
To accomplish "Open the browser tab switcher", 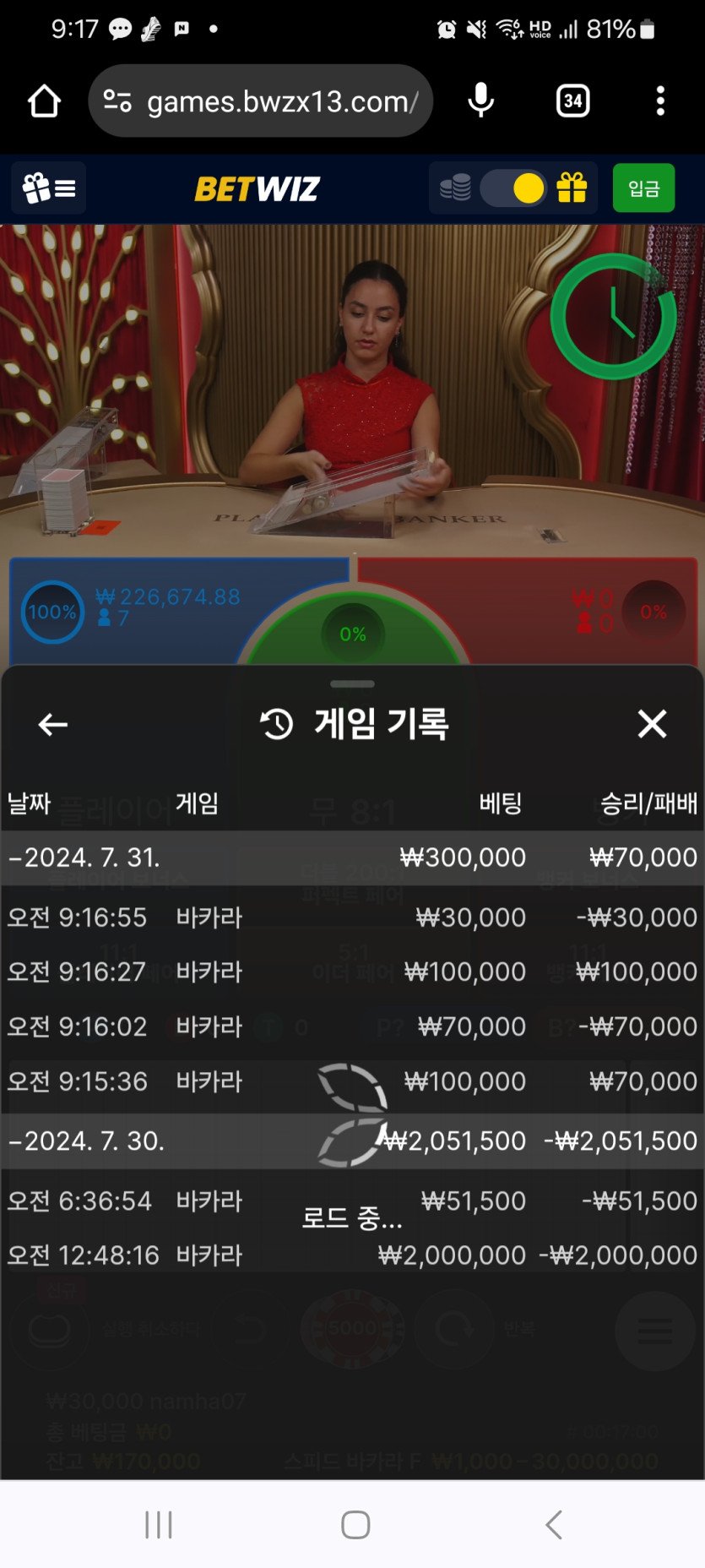I will pyautogui.click(x=573, y=101).
